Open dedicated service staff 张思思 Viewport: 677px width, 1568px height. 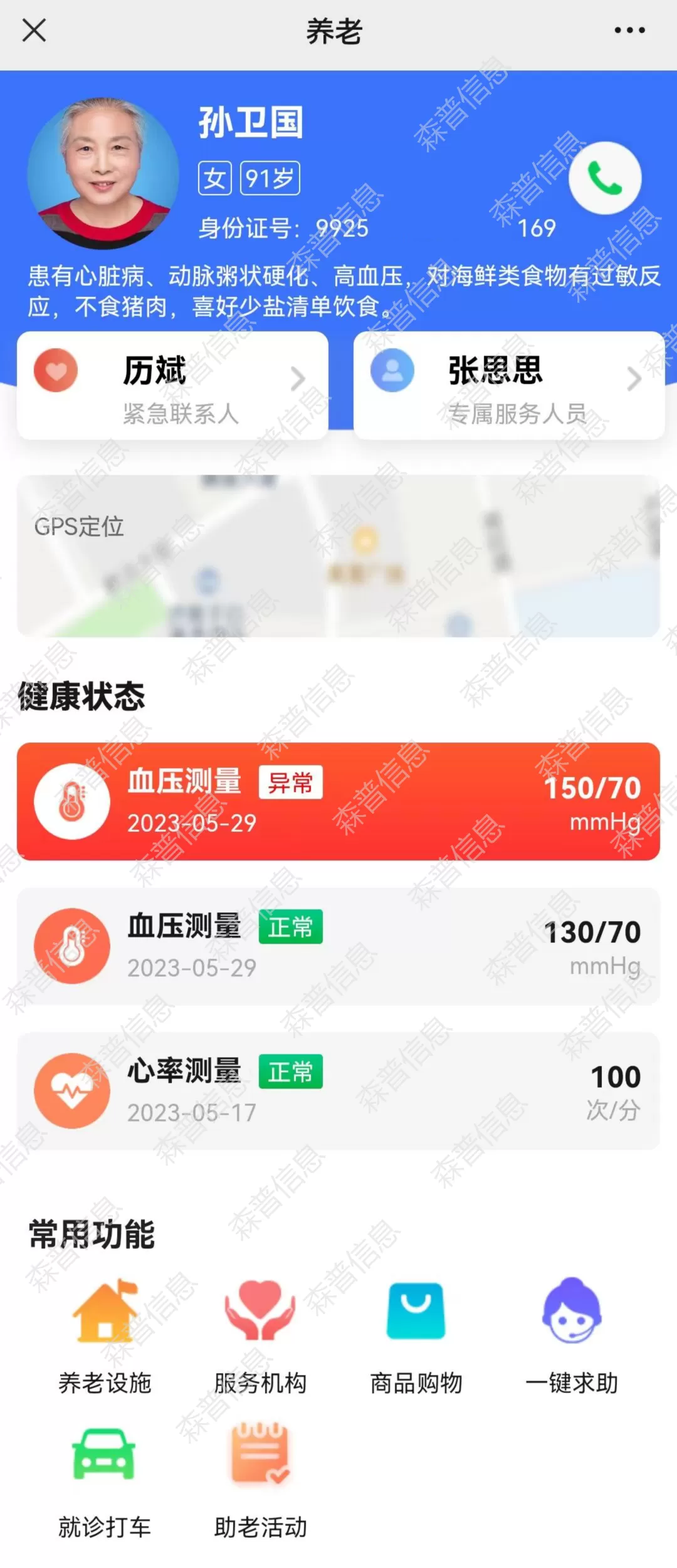[509, 386]
